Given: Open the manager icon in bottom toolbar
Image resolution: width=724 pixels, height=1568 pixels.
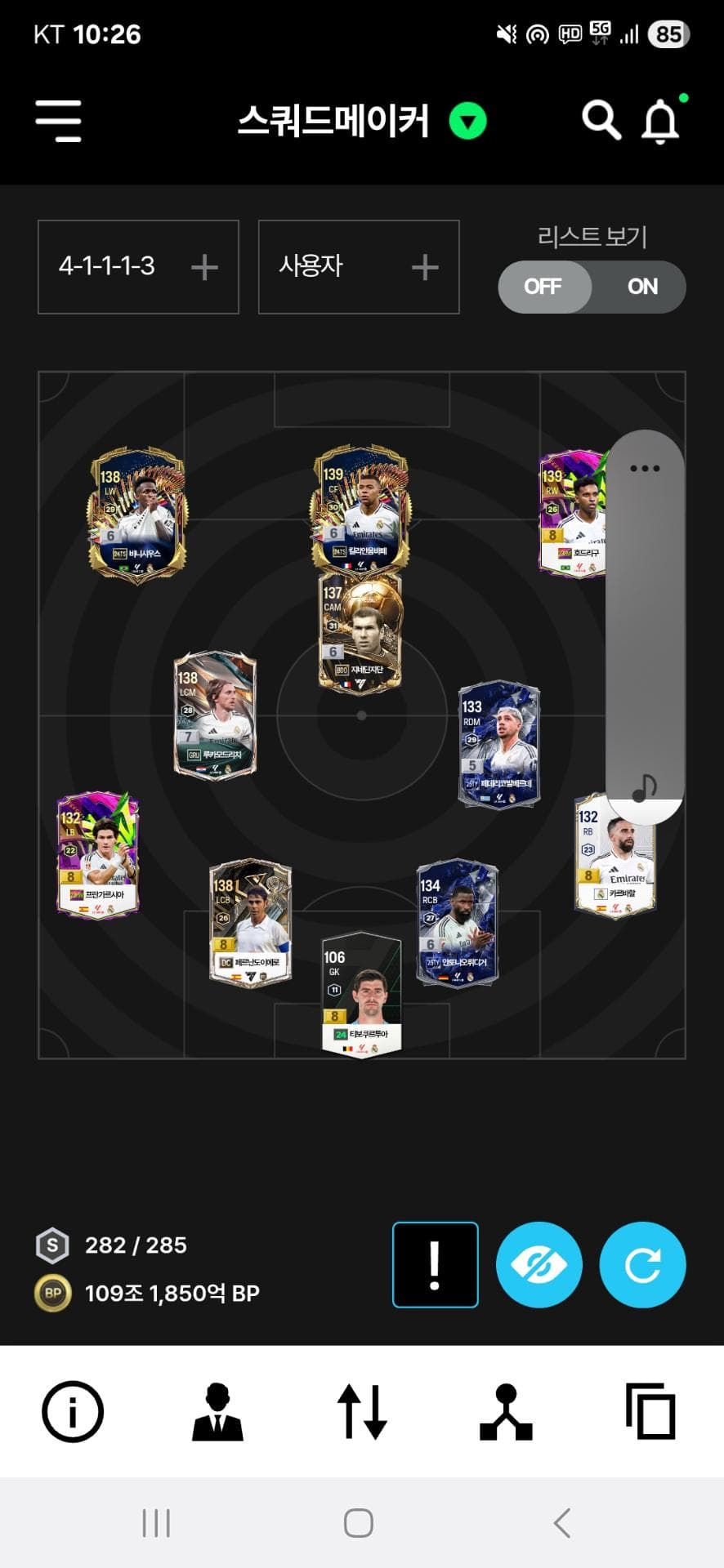Looking at the screenshot, I should click(x=217, y=1411).
